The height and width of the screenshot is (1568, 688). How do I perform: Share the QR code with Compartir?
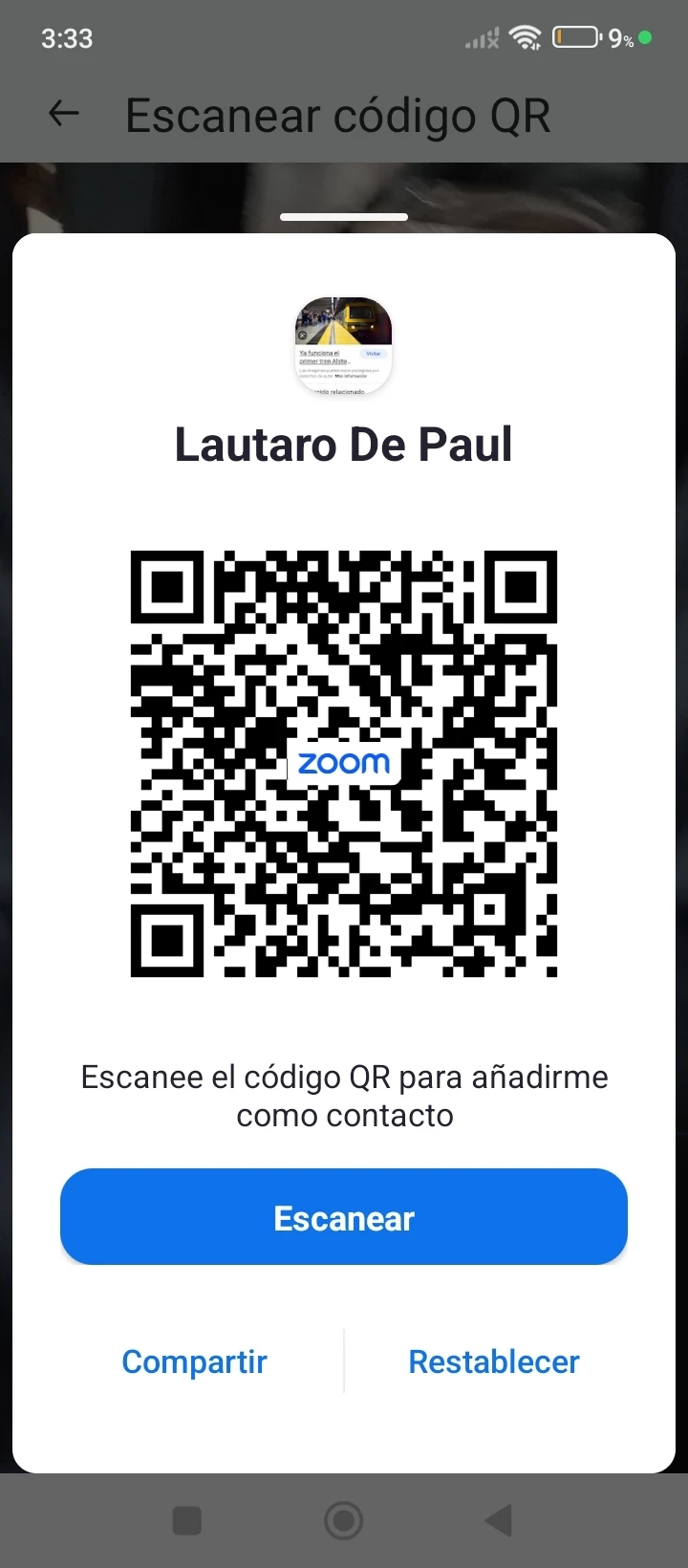click(194, 1361)
